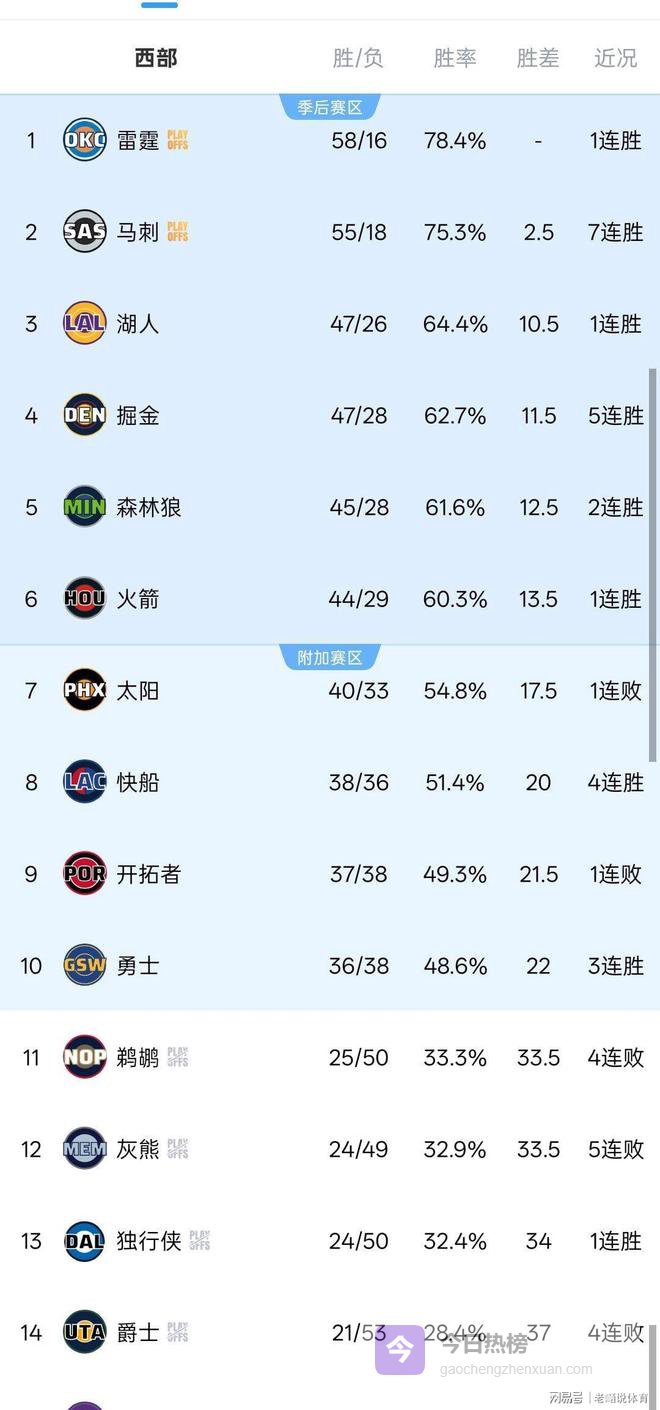
Task: Tap the 勇士 team row
Action: click(x=138, y=966)
